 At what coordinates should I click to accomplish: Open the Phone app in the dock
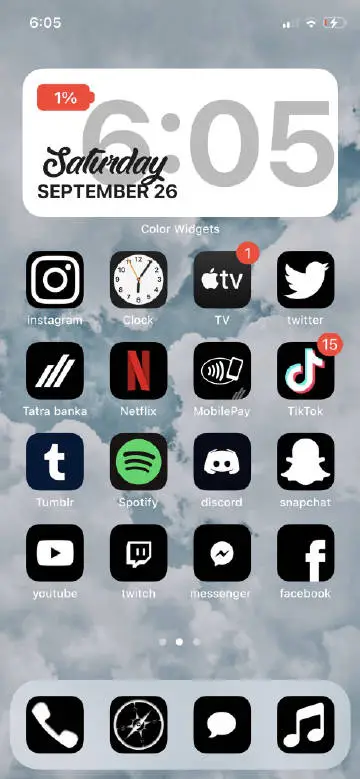pyautogui.click(x=55, y=724)
